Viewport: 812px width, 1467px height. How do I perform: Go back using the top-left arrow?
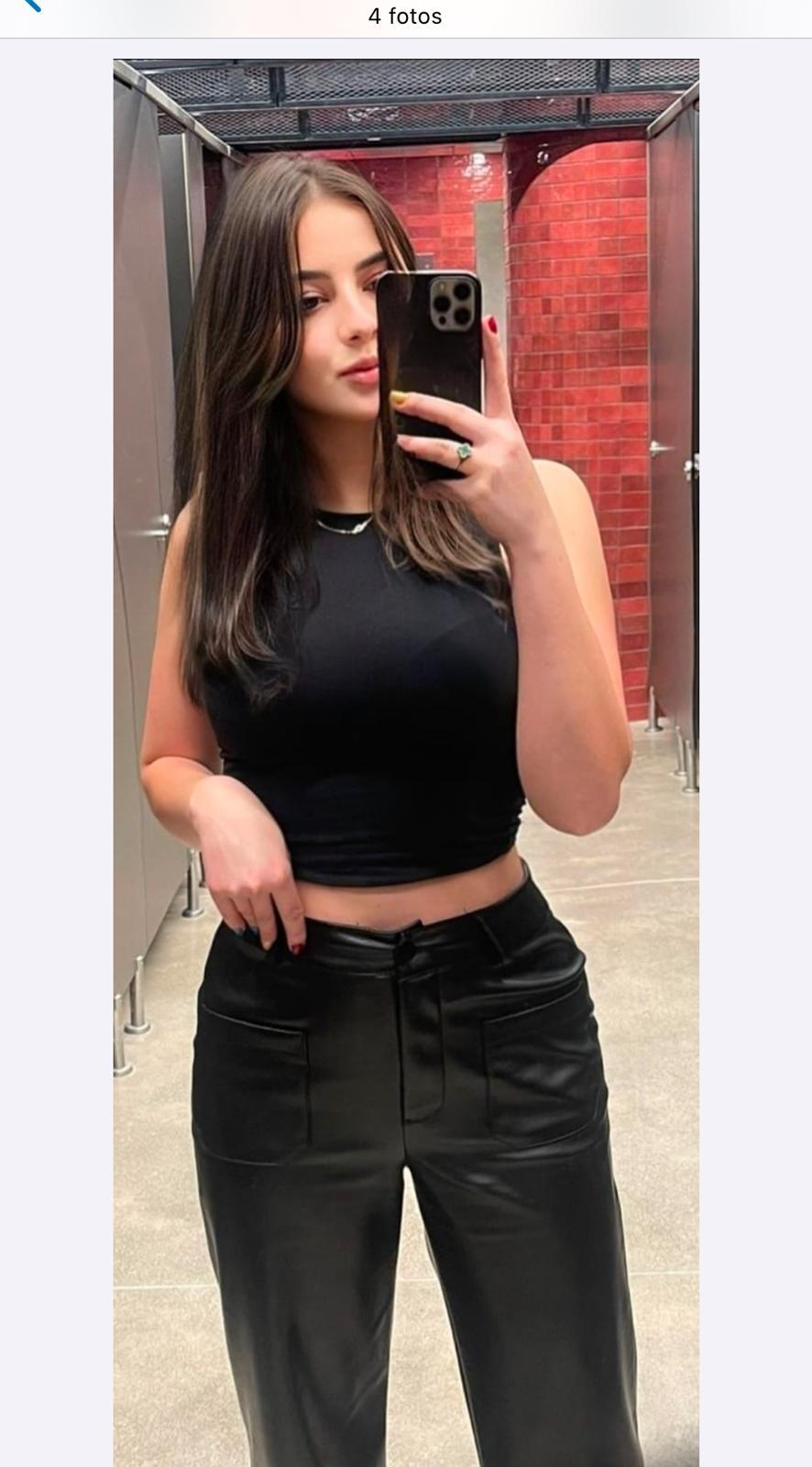click(30, 6)
